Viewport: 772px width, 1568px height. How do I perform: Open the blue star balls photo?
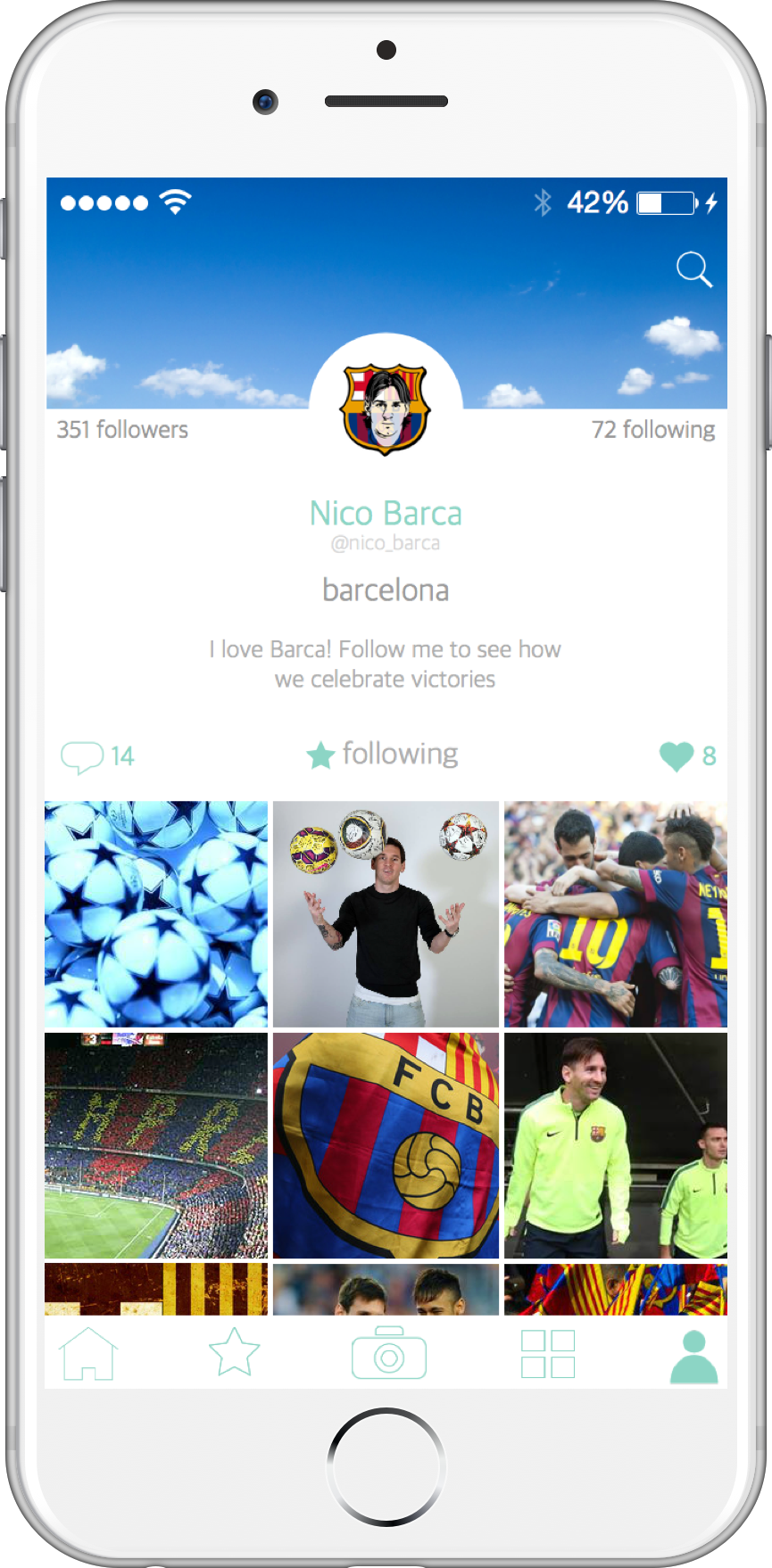(x=156, y=913)
